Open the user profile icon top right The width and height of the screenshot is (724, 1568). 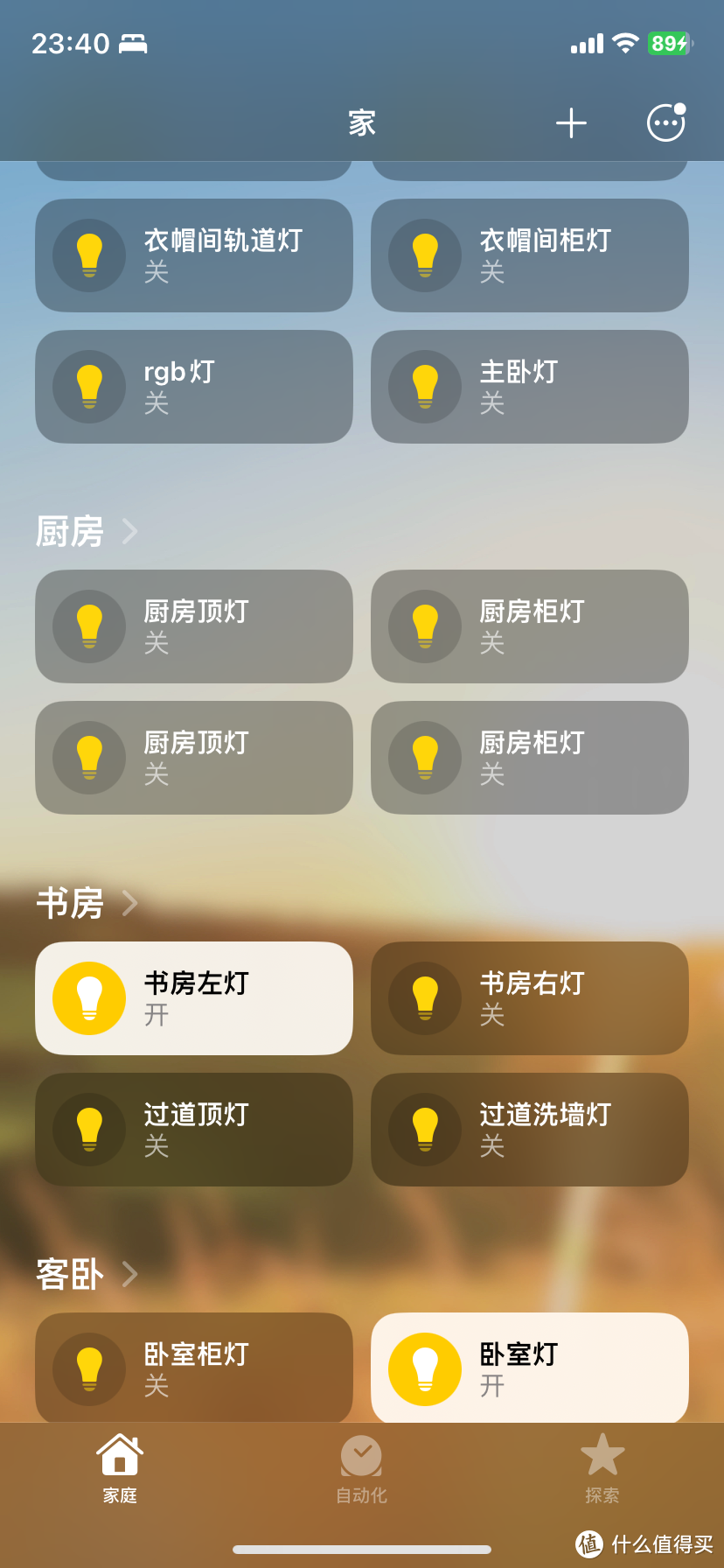click(x=665, y=122)
